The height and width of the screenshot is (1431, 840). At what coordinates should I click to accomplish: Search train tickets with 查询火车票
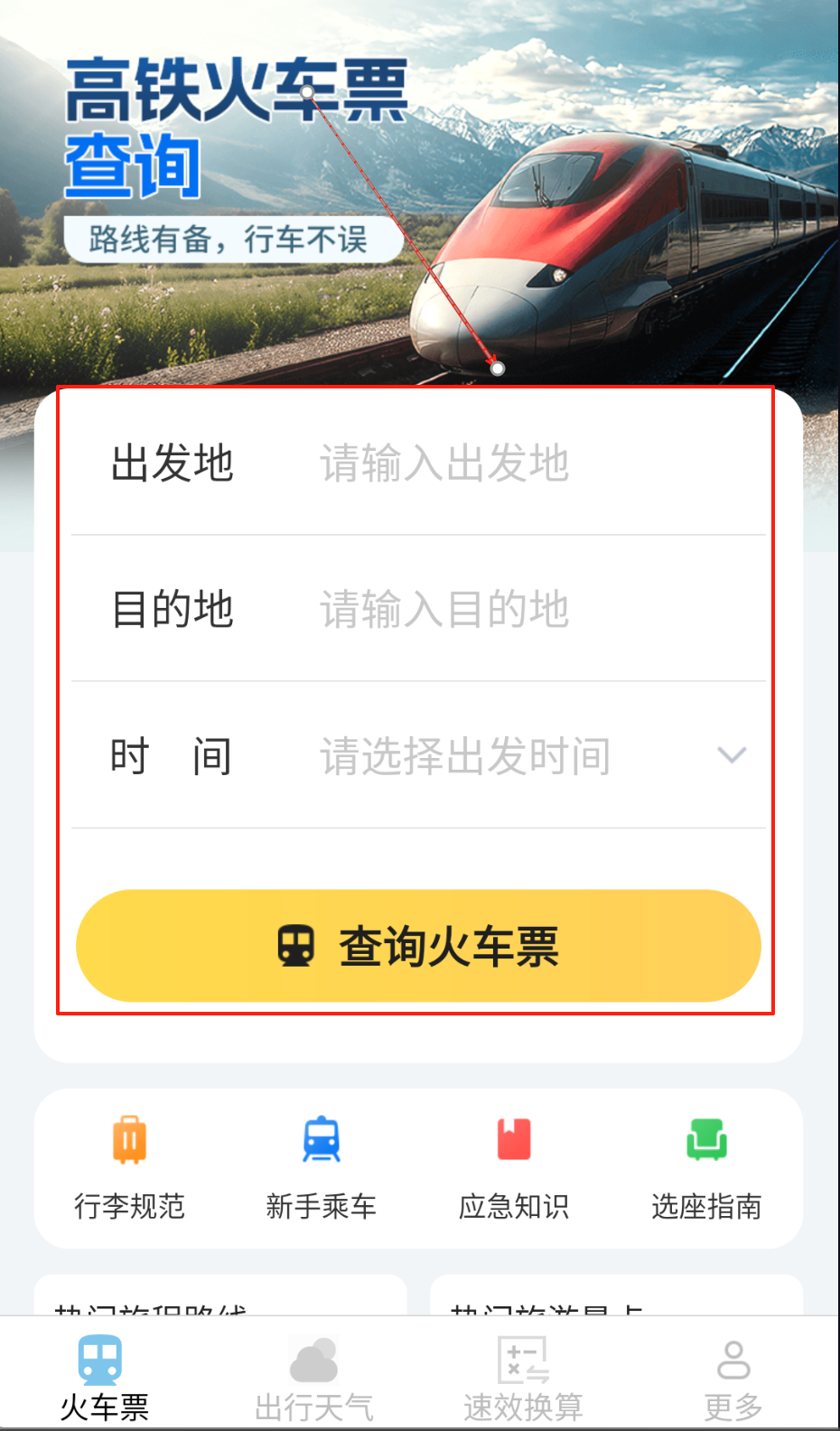tap(418, 946)
